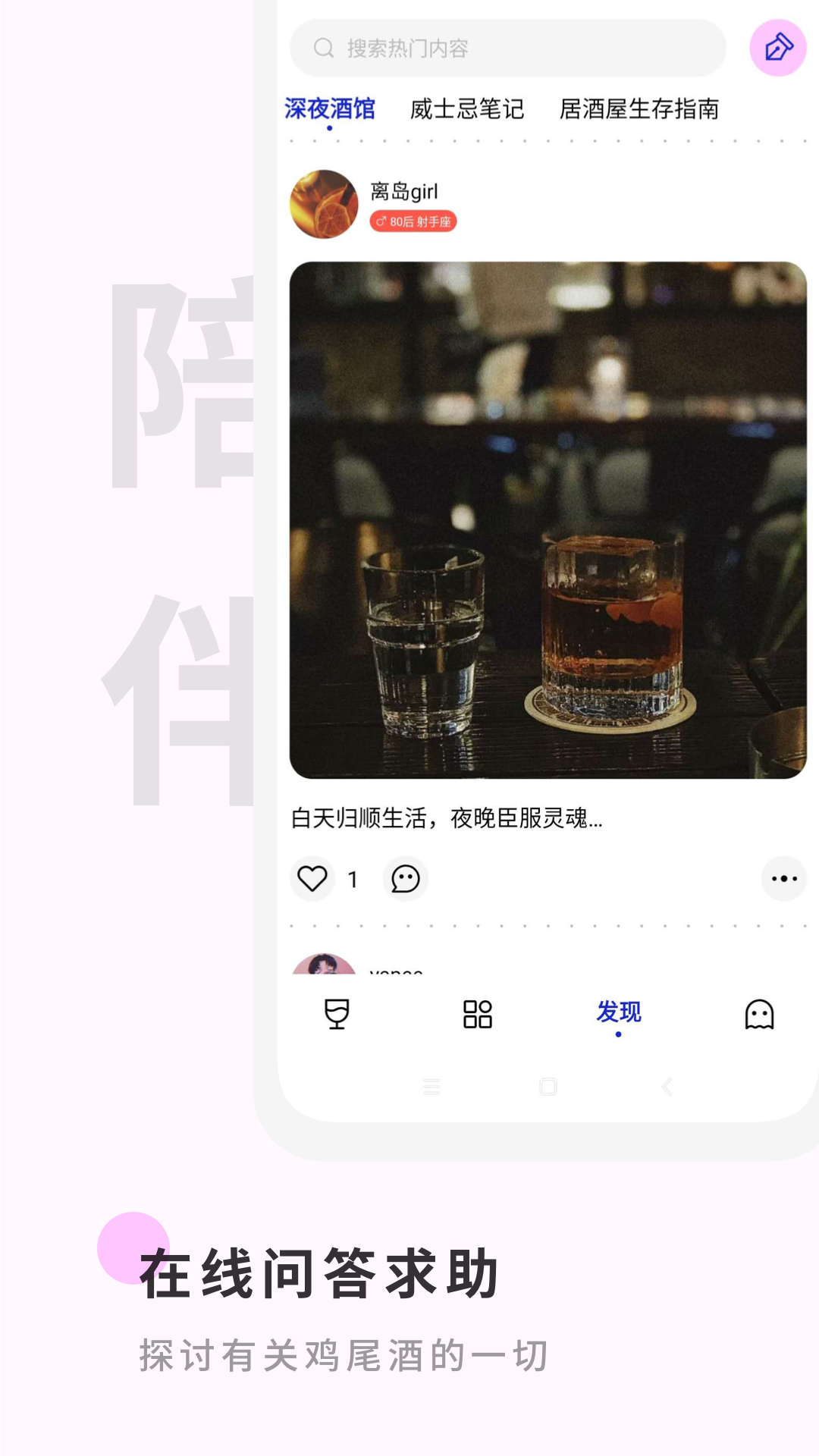Tap the Android back arrow button
819x1456 pixels.
(667, 1086)
